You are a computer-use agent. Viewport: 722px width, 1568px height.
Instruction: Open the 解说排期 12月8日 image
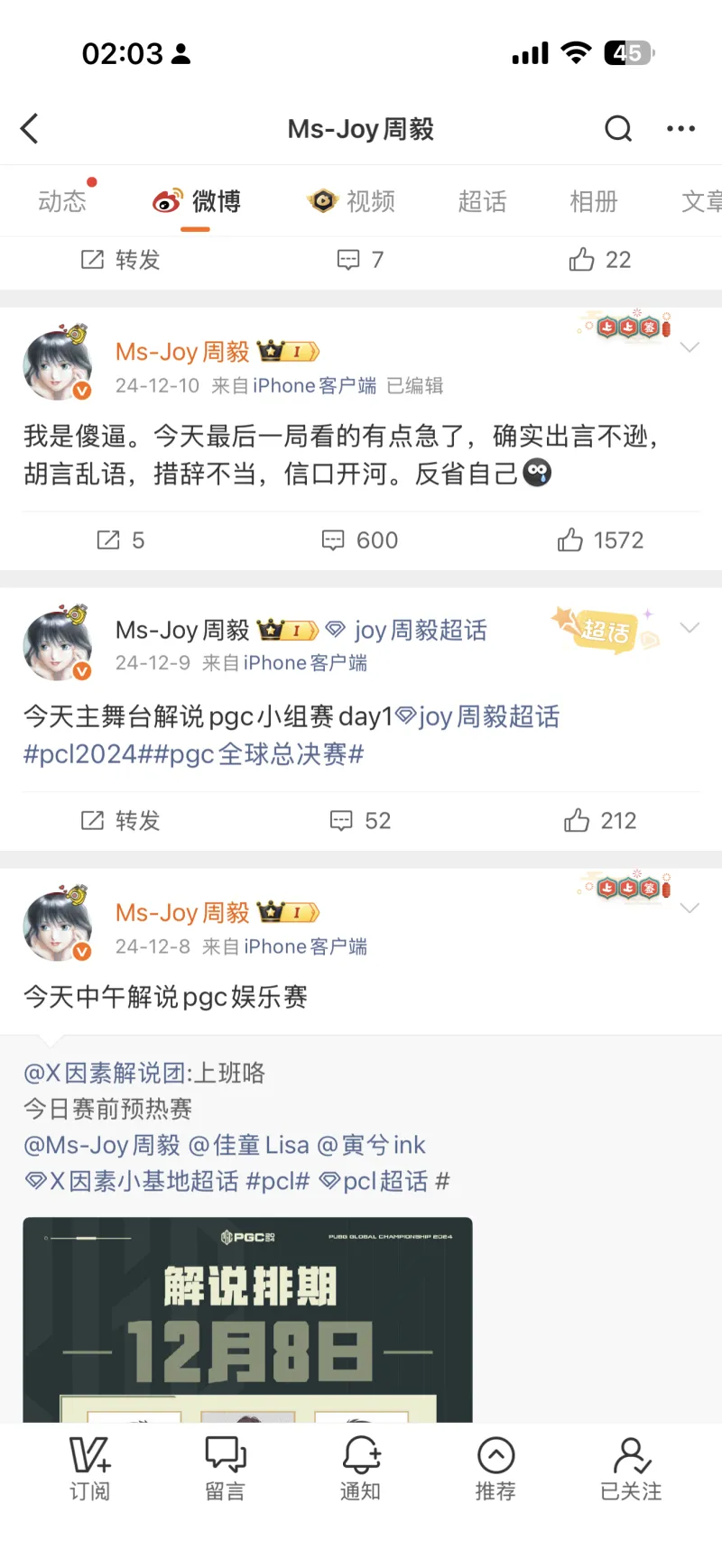[247, 1319]
